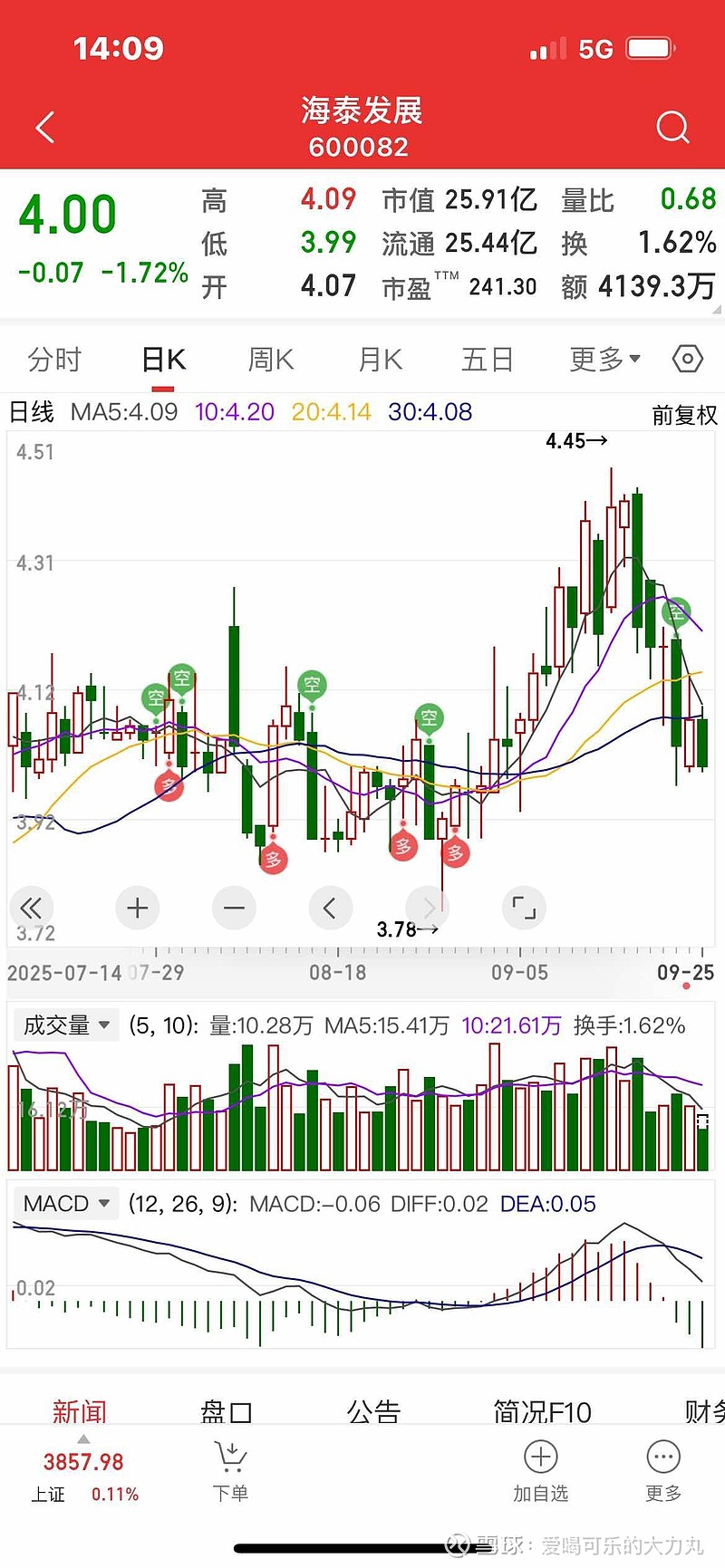Expand the 更多 chart period dropdown
This screenshot has height=1568, width=725.
click(604, 360)
